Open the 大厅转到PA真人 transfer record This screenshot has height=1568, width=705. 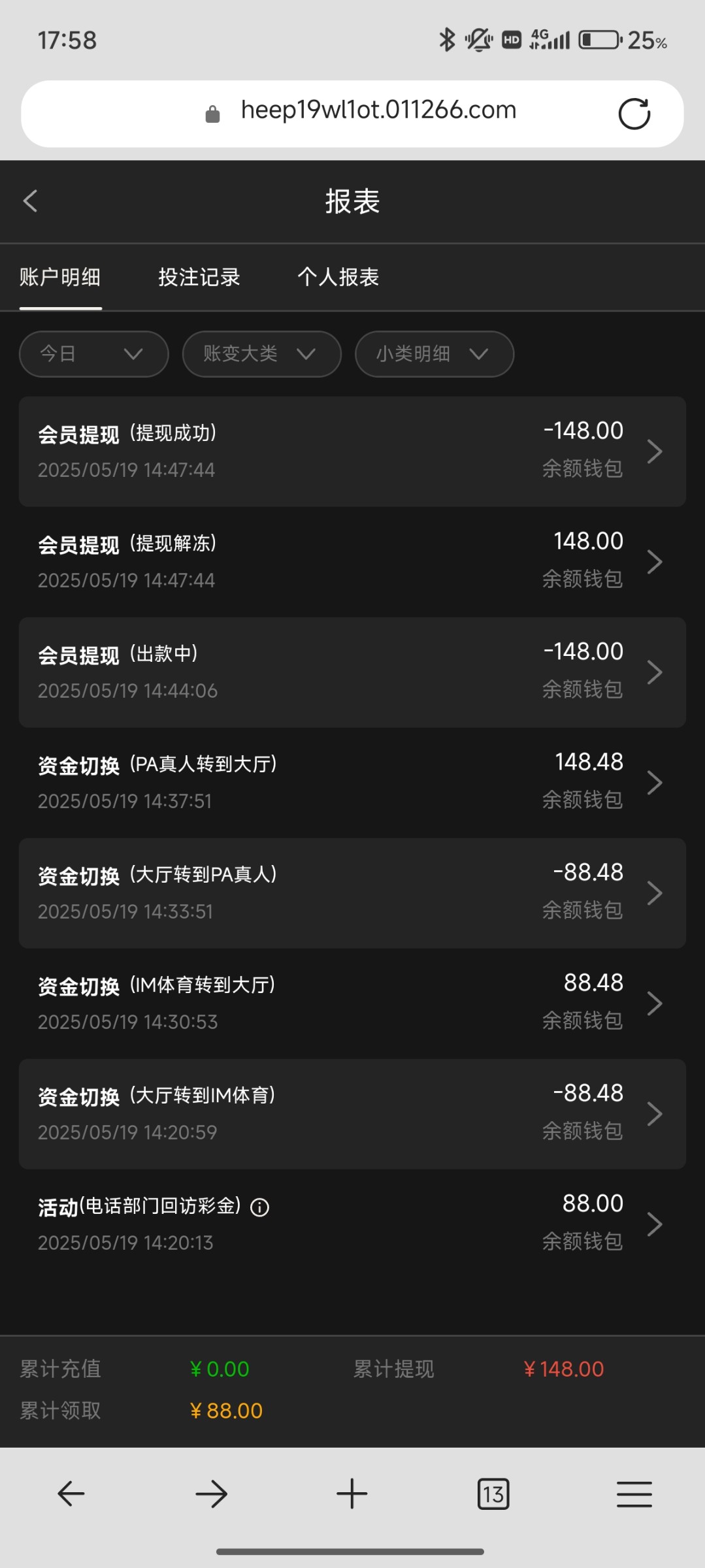tap(352, 893)
